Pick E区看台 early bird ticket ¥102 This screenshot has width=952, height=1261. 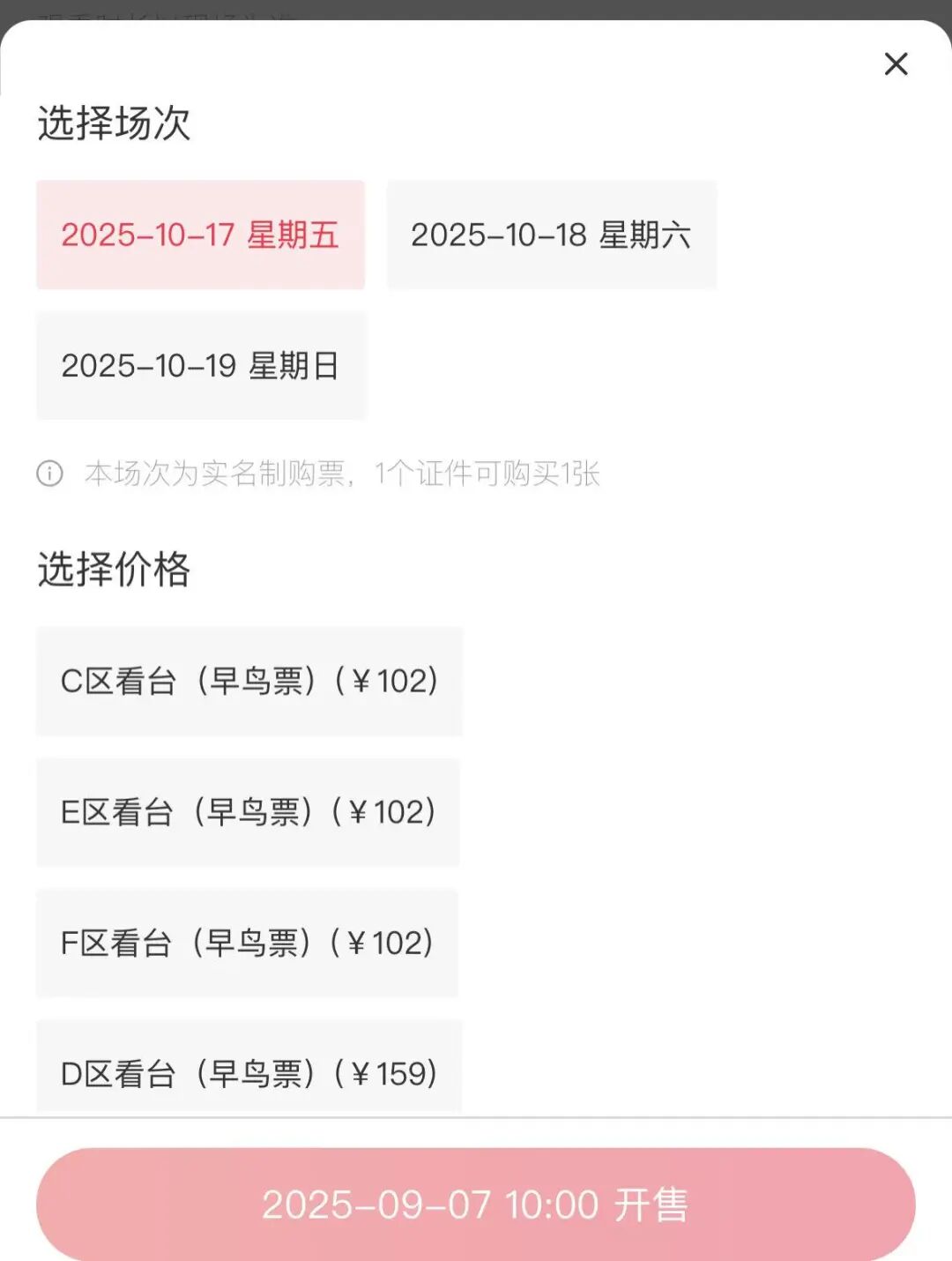coord(248,812)
